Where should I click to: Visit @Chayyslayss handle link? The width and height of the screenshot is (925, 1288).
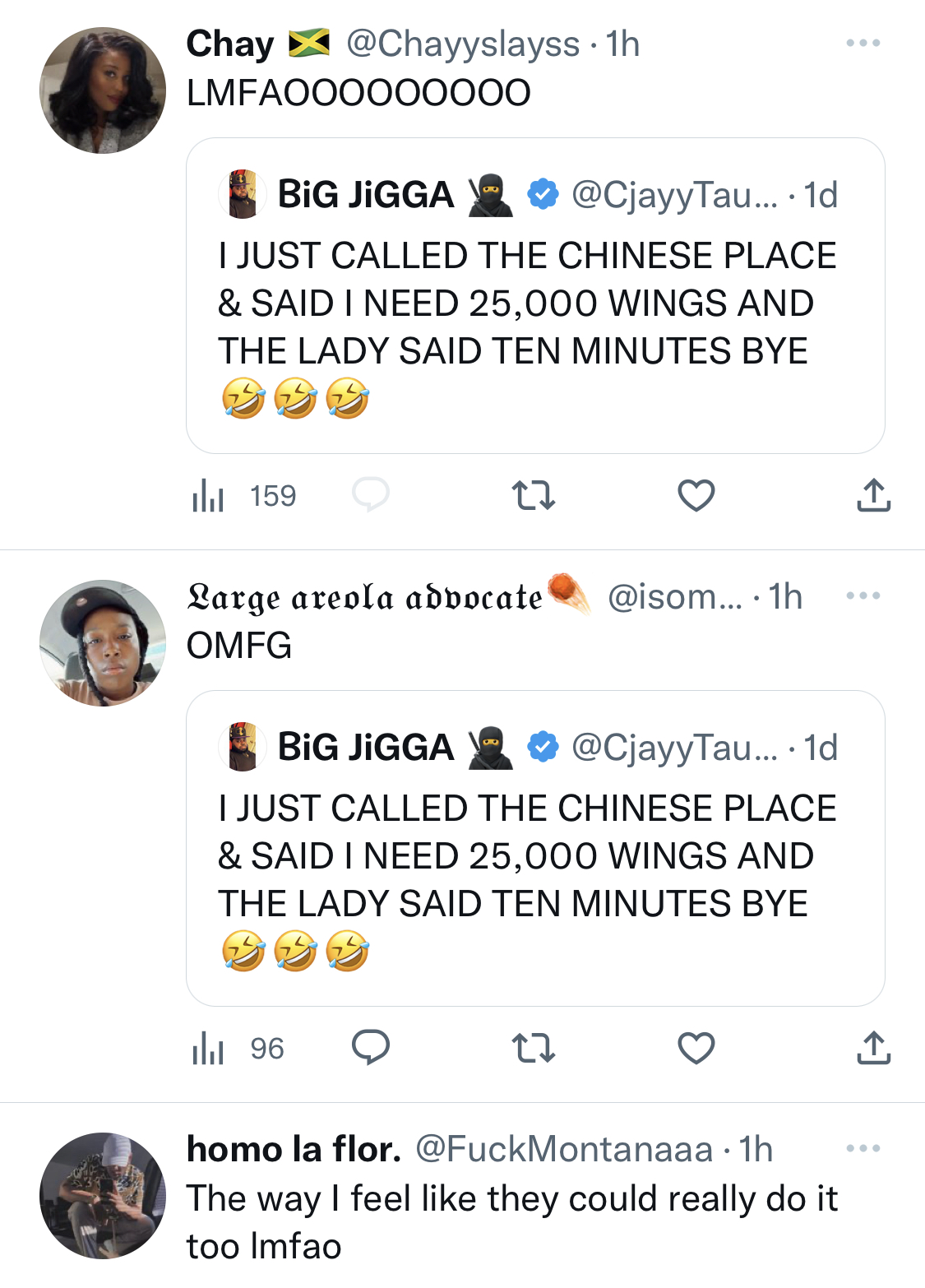(462, 44)
